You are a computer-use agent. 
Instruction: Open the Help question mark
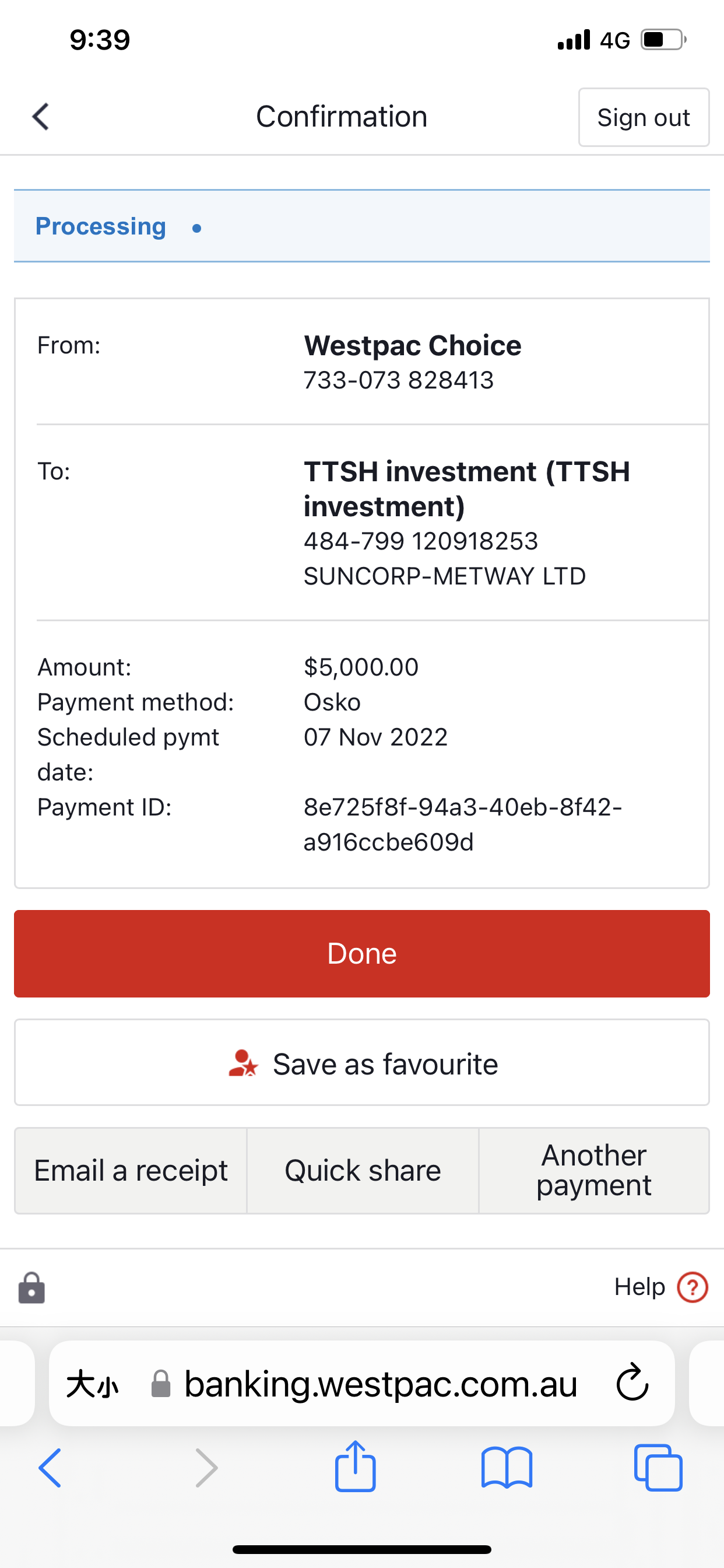(693, 1287)
